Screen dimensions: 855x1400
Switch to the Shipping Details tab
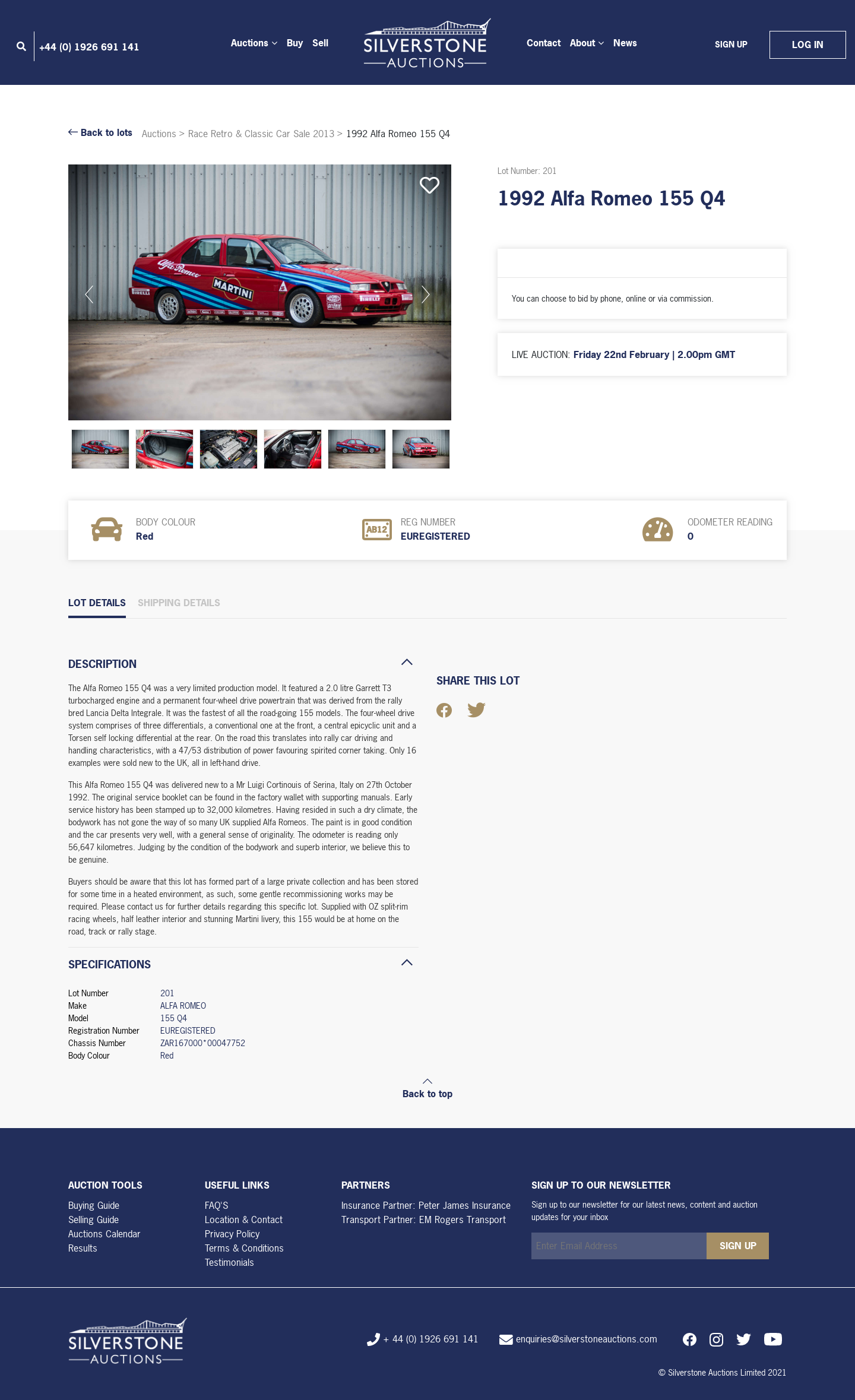(179, 603)
